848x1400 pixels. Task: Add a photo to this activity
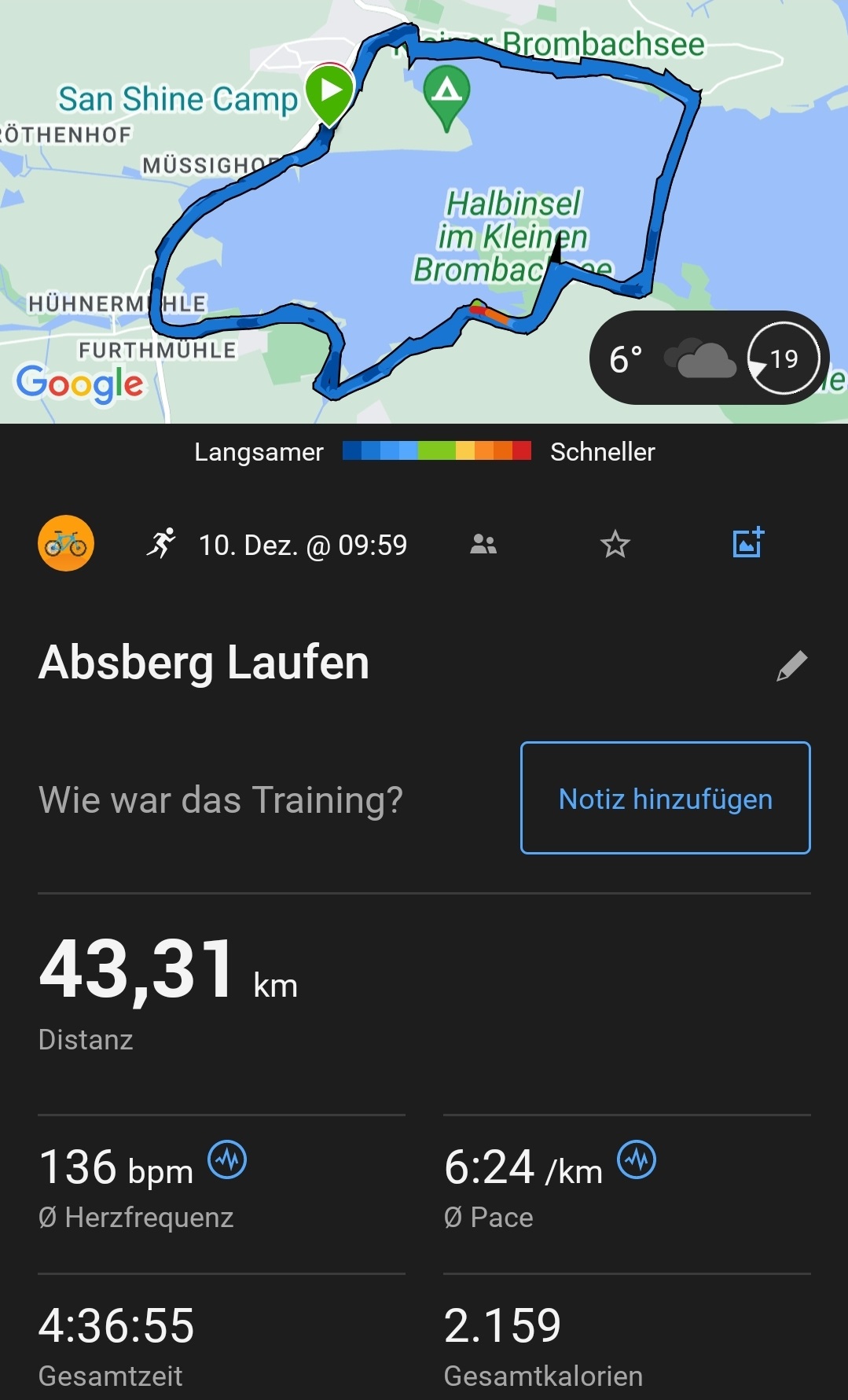pos(747,542)
